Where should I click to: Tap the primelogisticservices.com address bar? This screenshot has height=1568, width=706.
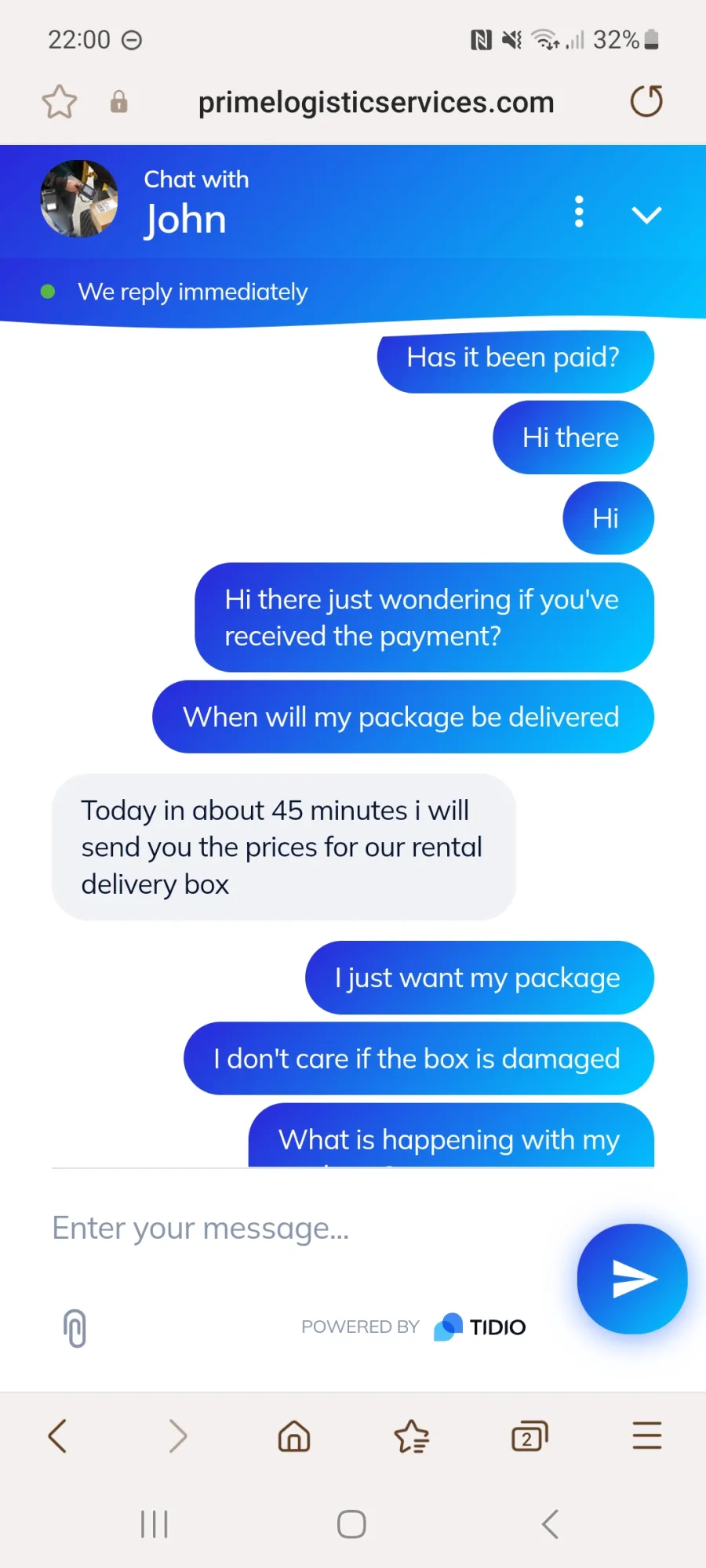pos(376,102)
